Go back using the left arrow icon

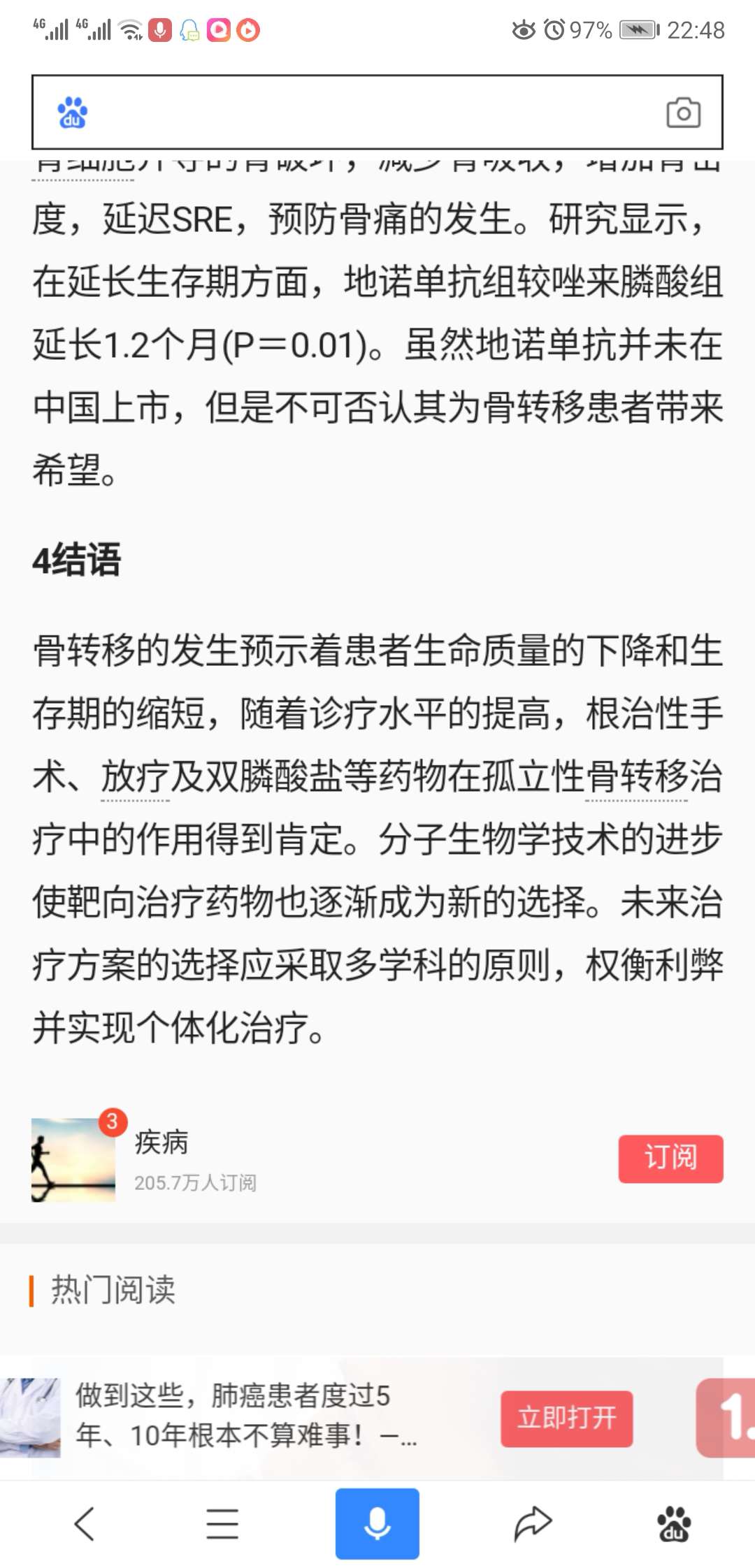[x=85, y=1524]
